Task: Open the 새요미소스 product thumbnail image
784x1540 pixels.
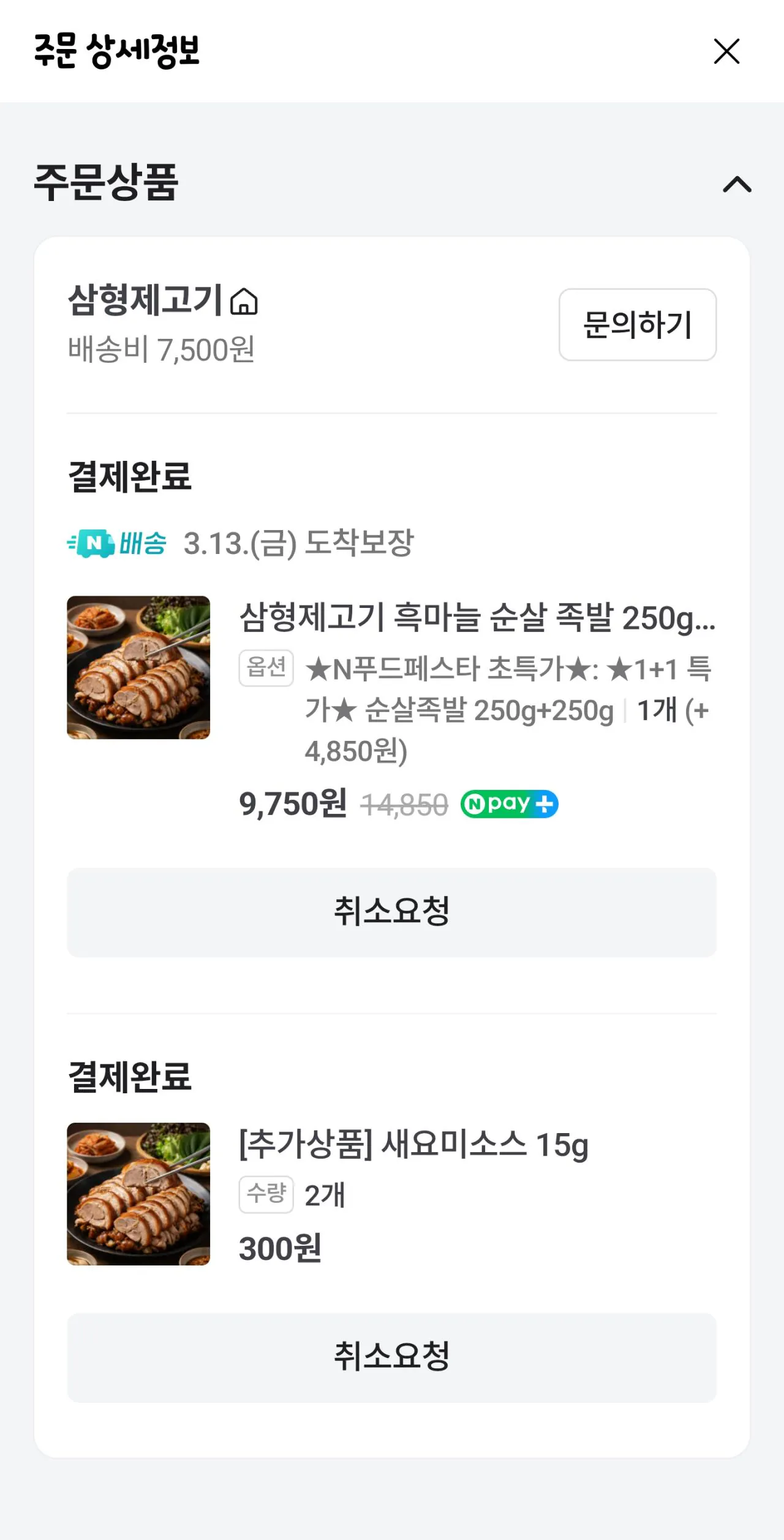Action: (x=139, y=1195)
